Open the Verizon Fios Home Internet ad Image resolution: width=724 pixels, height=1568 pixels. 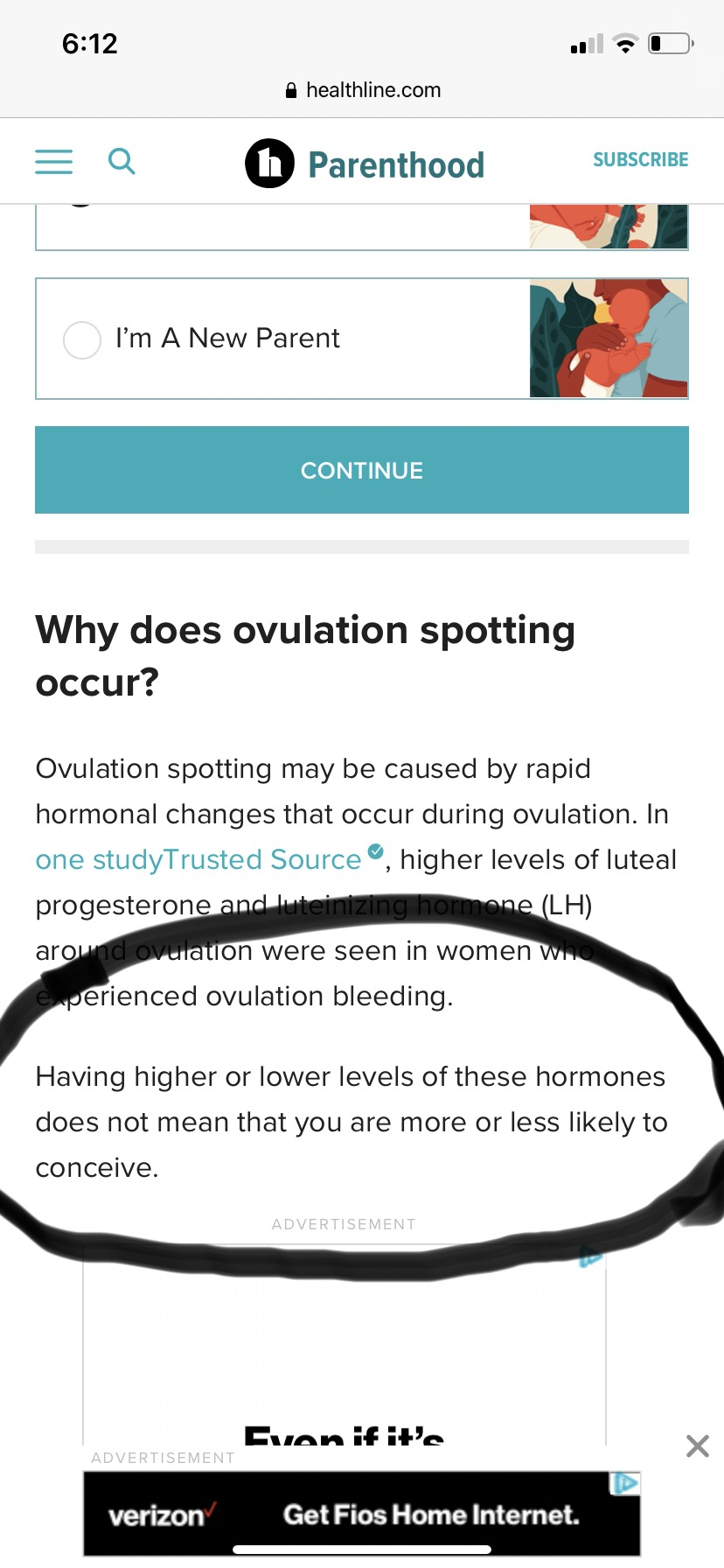point(362,1514)
